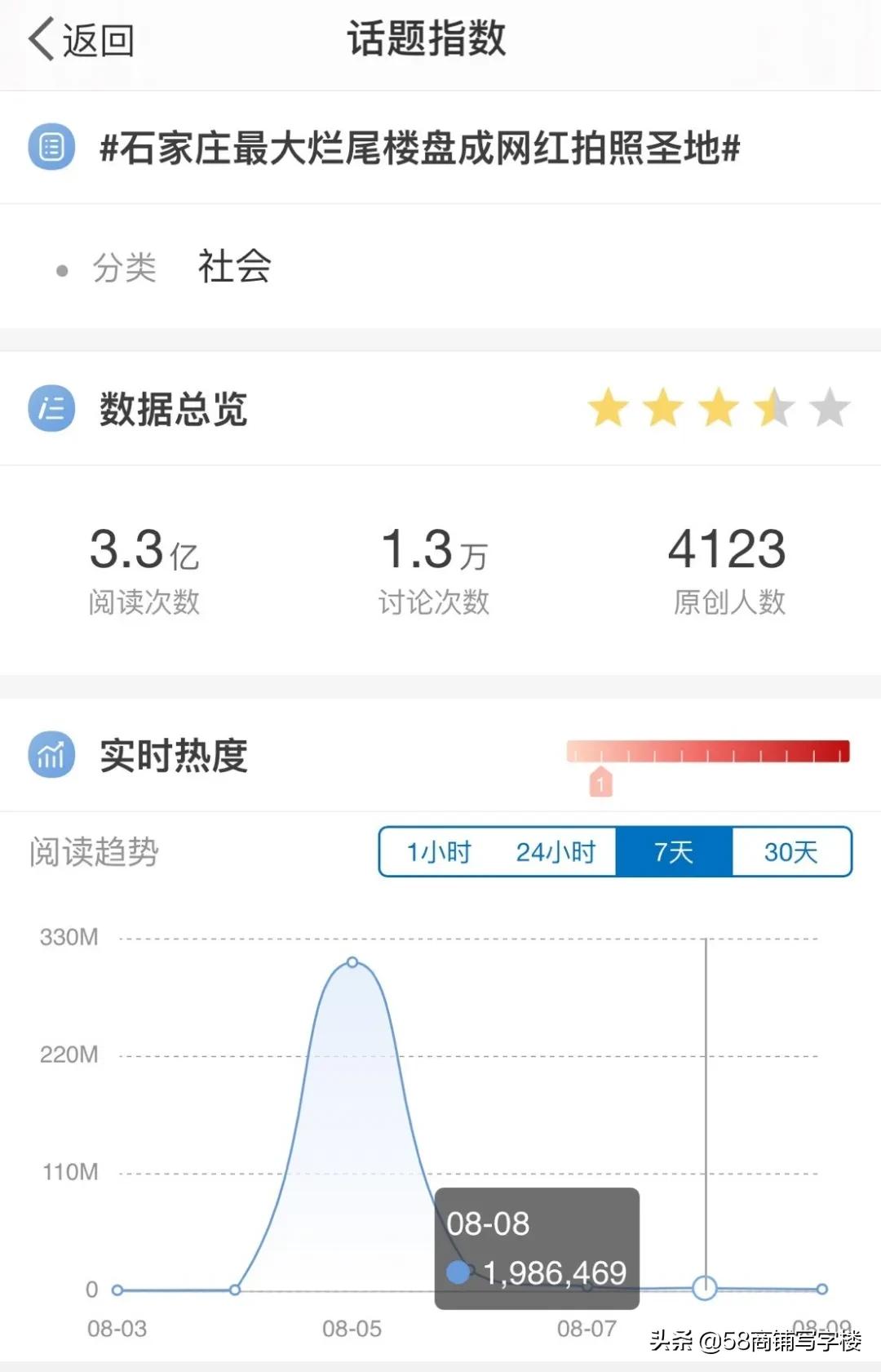Select the first yellow rating star

pyautogui.click(x=609, y=408)
